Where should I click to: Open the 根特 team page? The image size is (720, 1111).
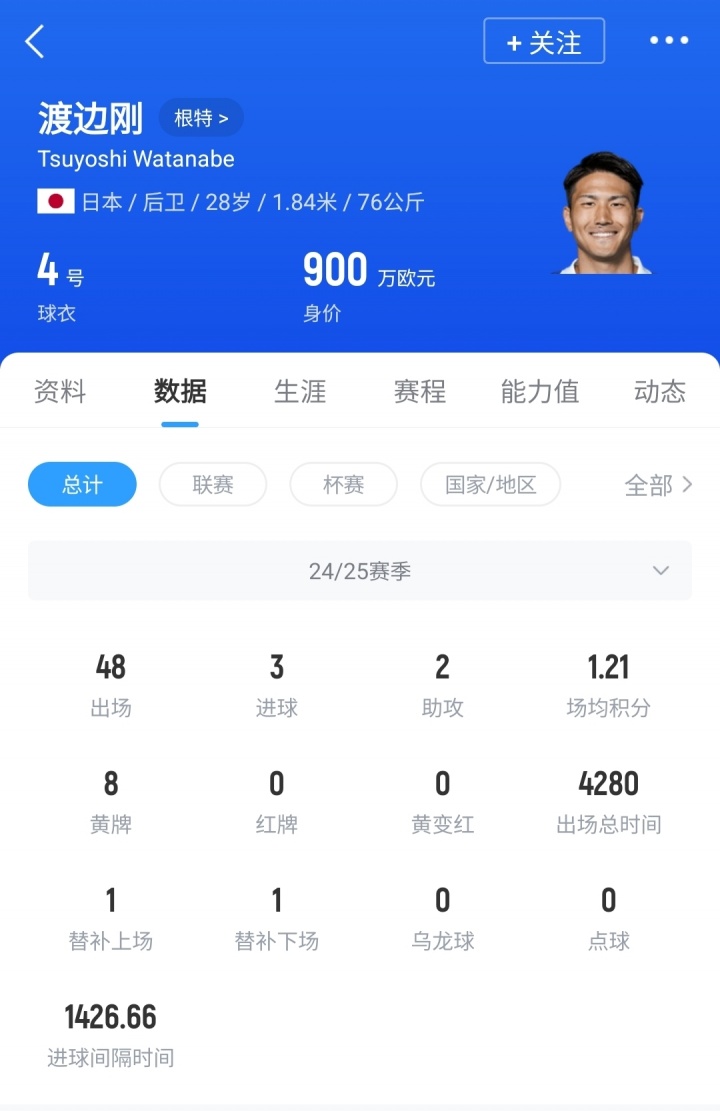(201, 118)
